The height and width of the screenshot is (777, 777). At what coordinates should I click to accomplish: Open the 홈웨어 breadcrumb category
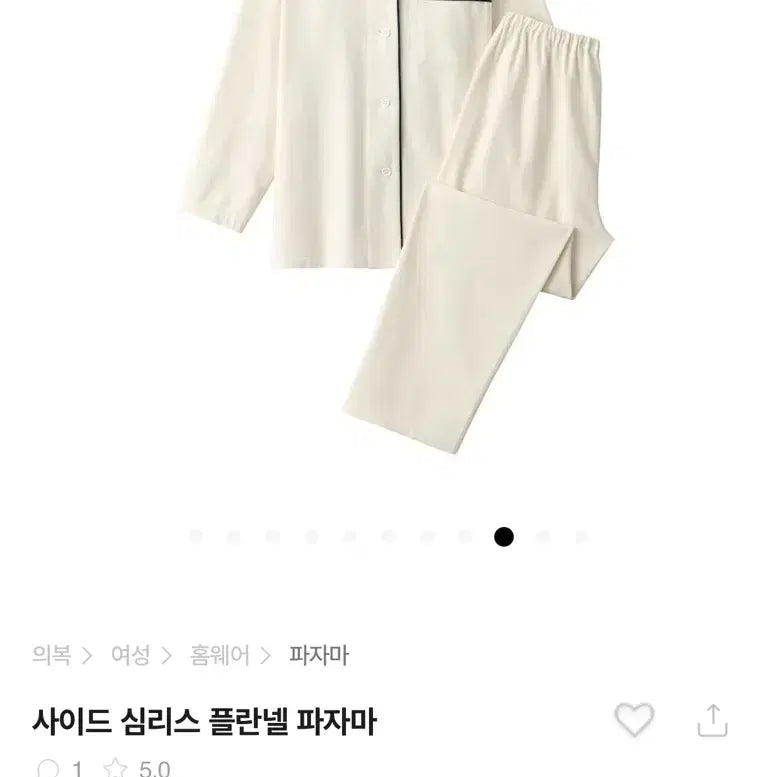pyautogui.click(x=220, y=655)
